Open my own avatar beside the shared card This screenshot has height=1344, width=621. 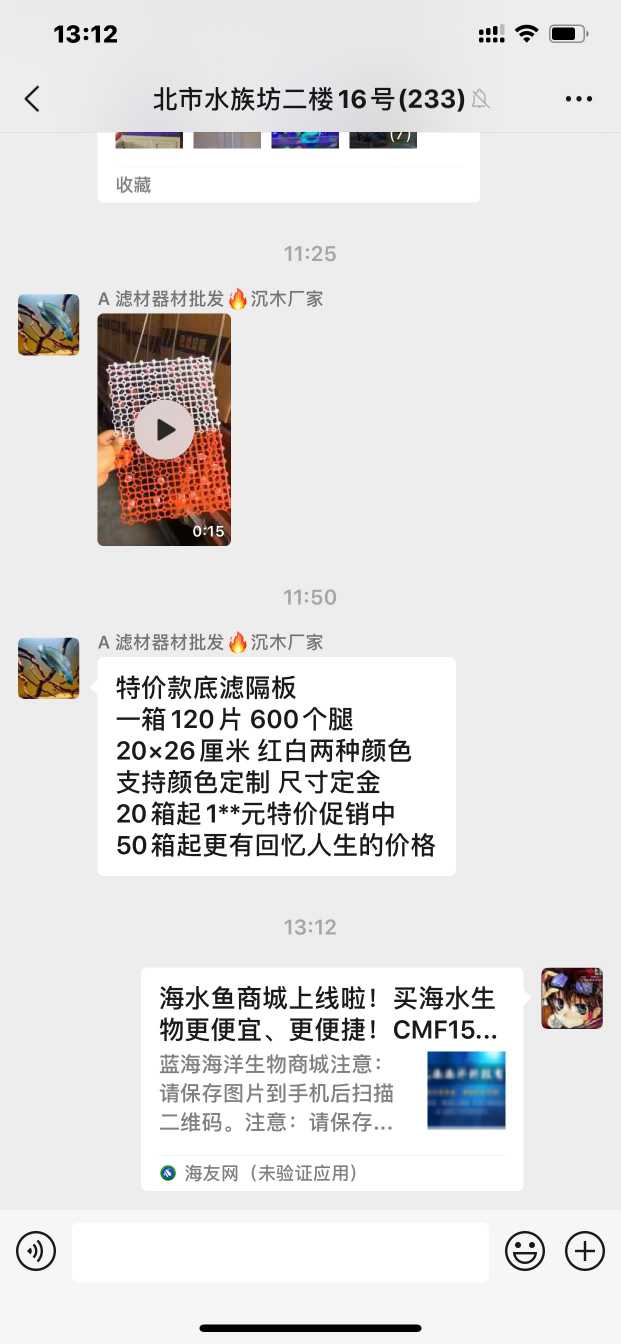pos(572,998)
